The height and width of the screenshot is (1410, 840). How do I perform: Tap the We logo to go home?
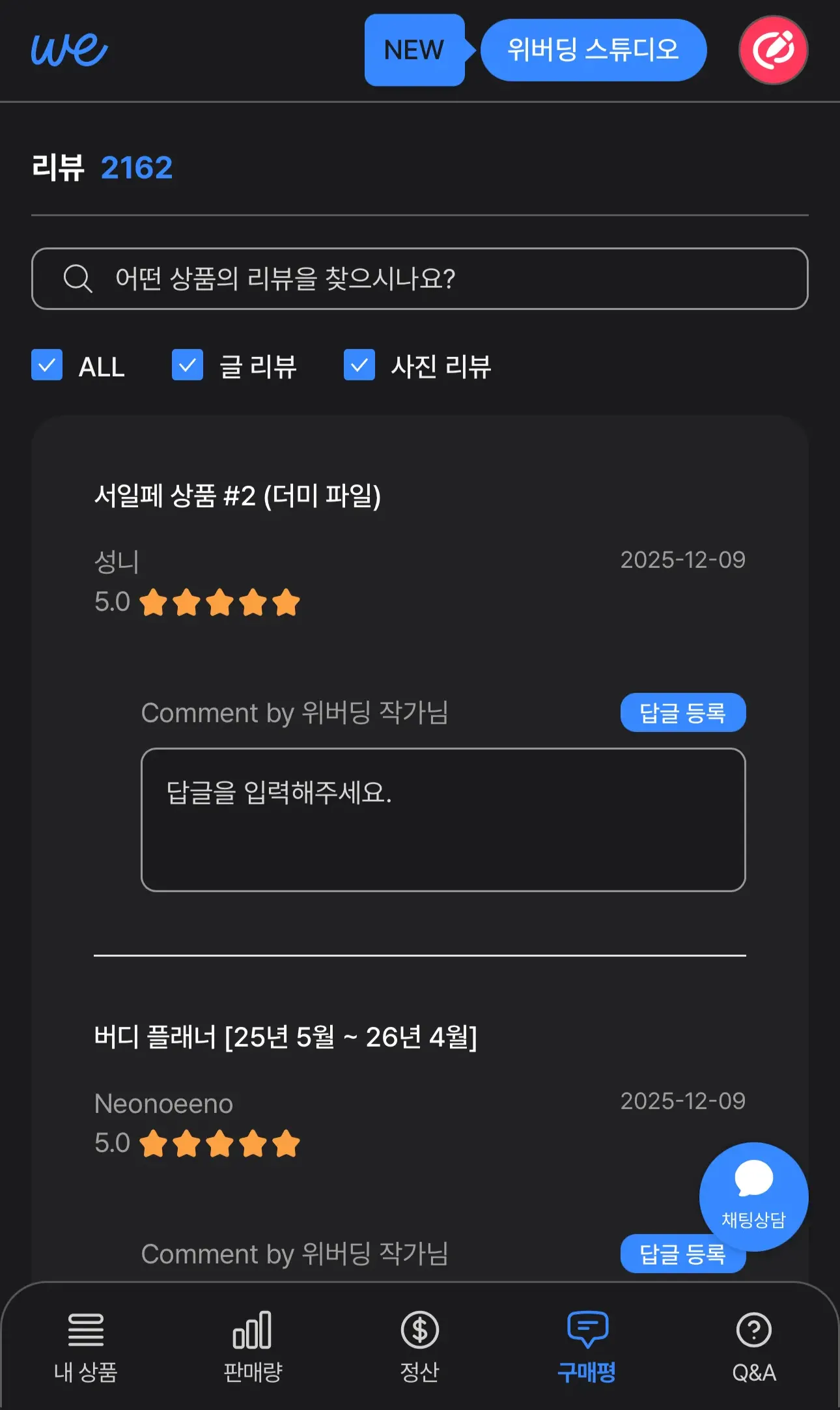(69, 49)
